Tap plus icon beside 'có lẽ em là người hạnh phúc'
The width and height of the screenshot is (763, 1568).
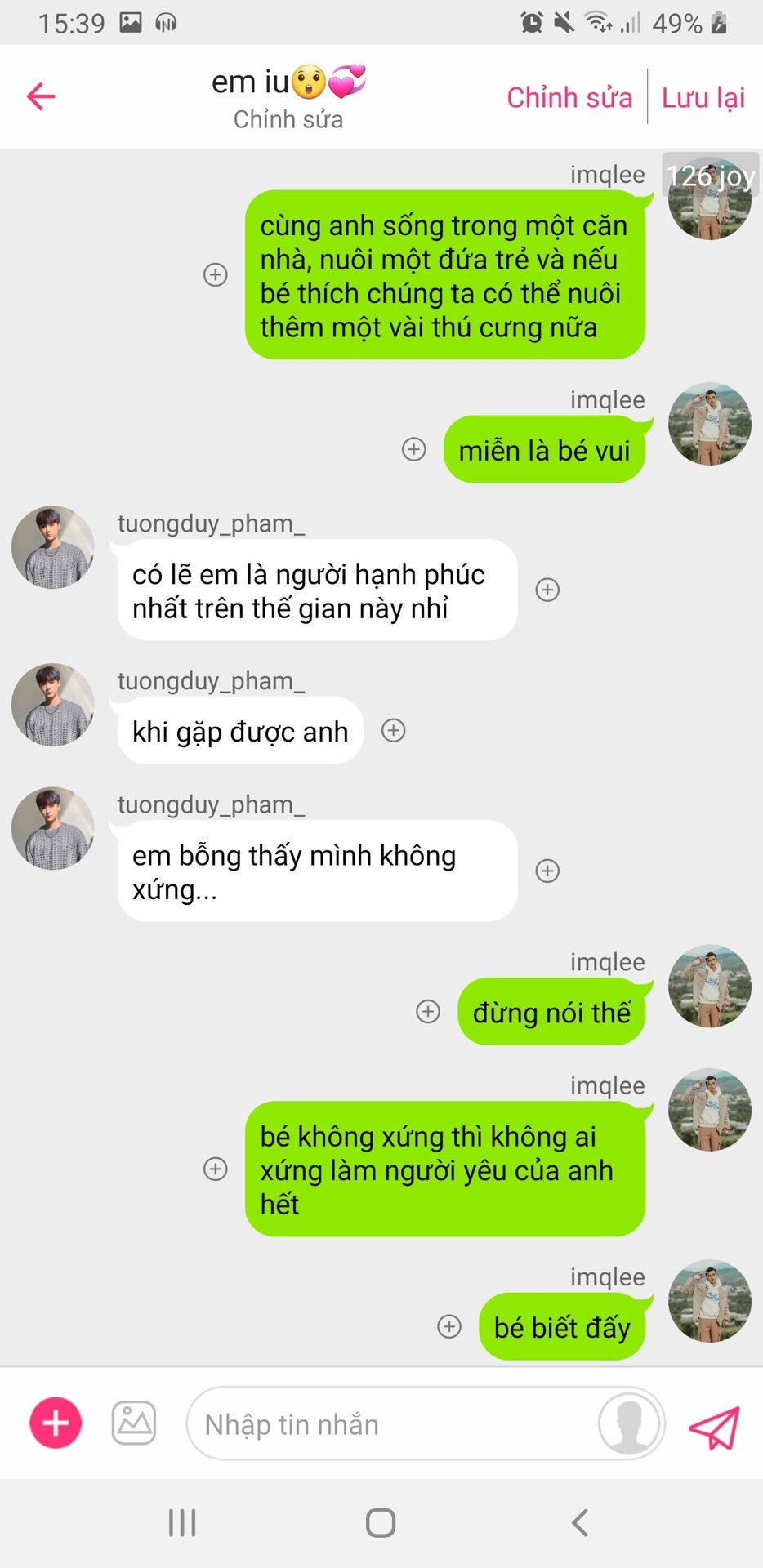coord(547,590)
